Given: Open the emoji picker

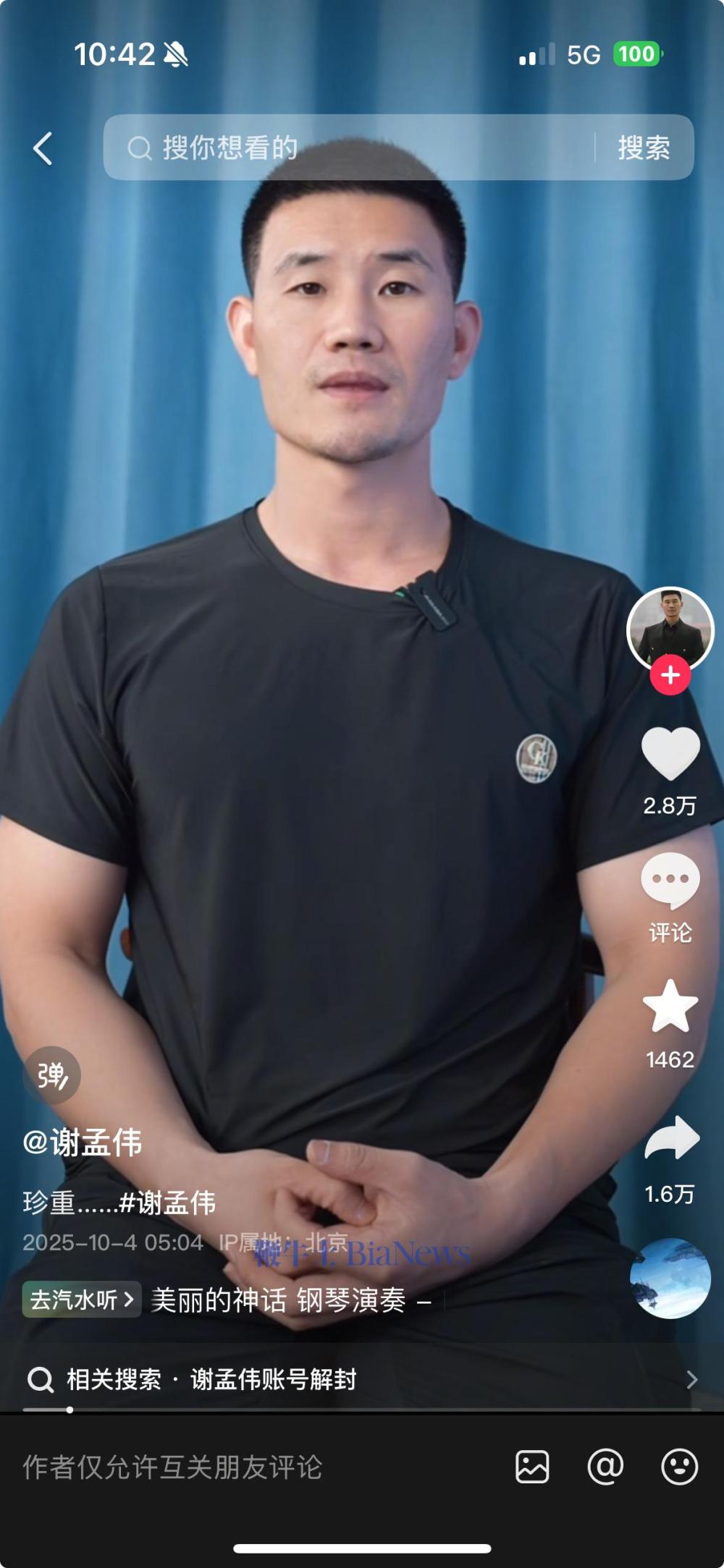Looking at the screenshot, I should coord(679,1467).
